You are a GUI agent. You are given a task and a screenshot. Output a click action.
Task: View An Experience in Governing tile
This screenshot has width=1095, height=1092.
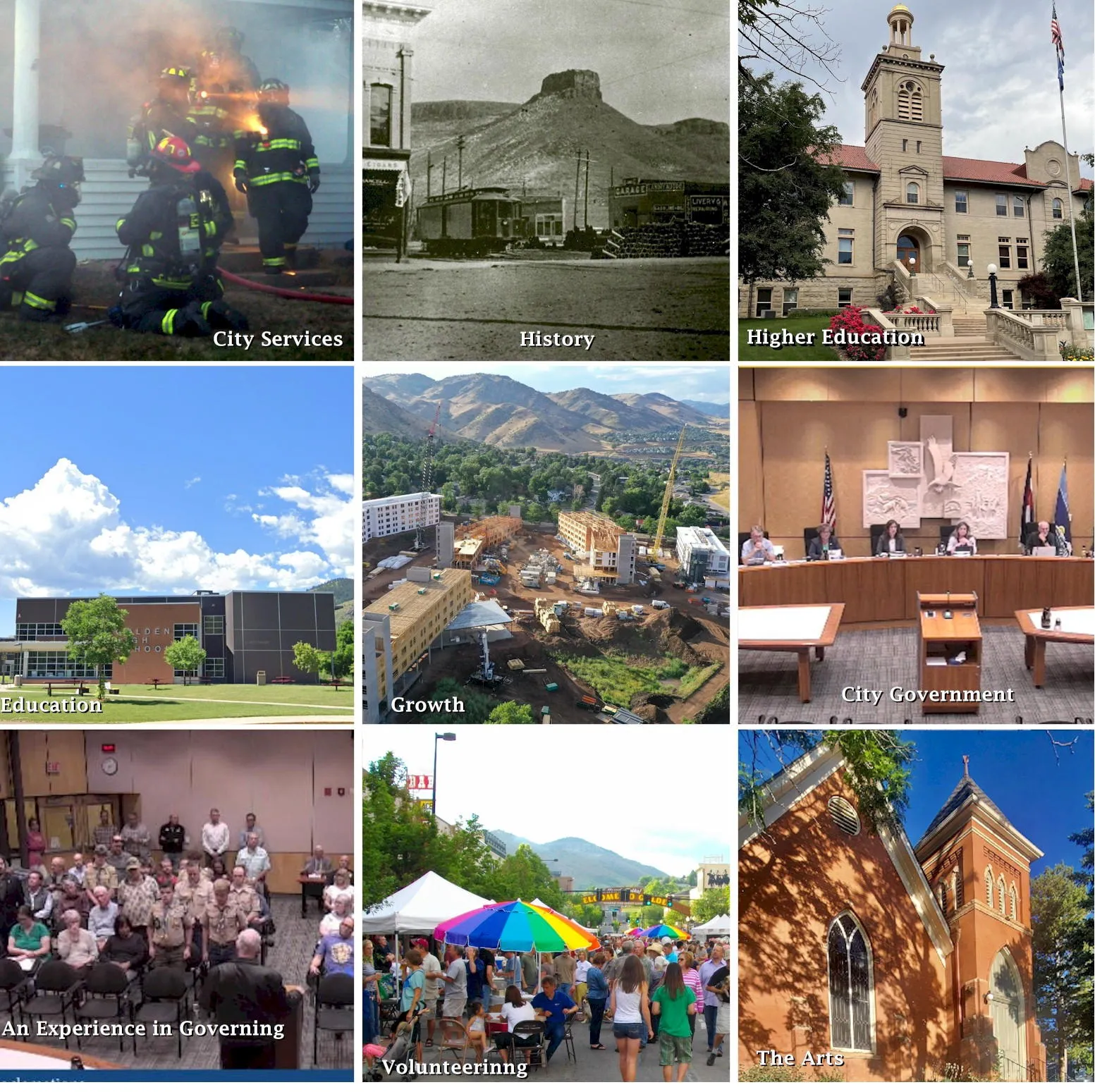point(176,905)
